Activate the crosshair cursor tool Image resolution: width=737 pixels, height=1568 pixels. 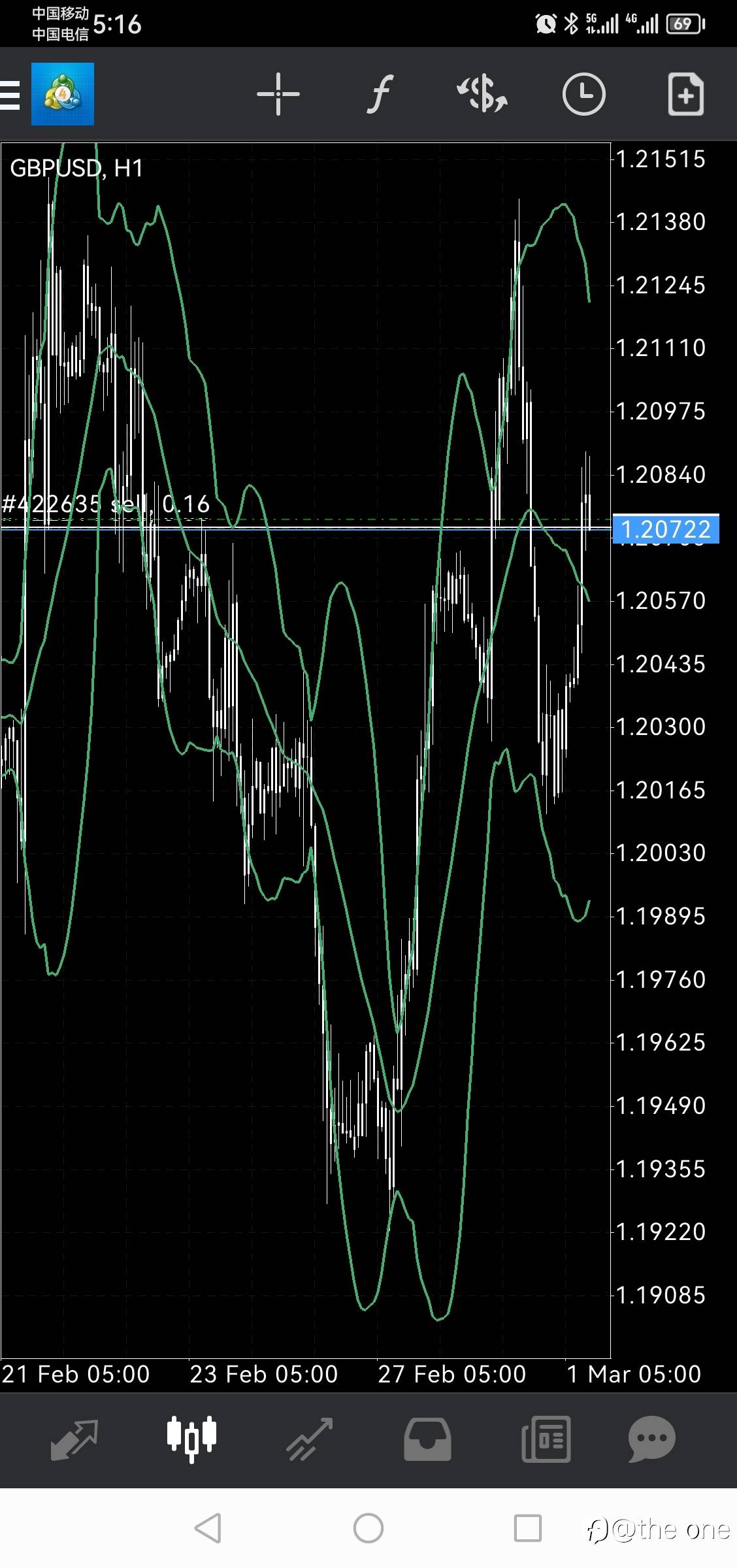(278, 95)
